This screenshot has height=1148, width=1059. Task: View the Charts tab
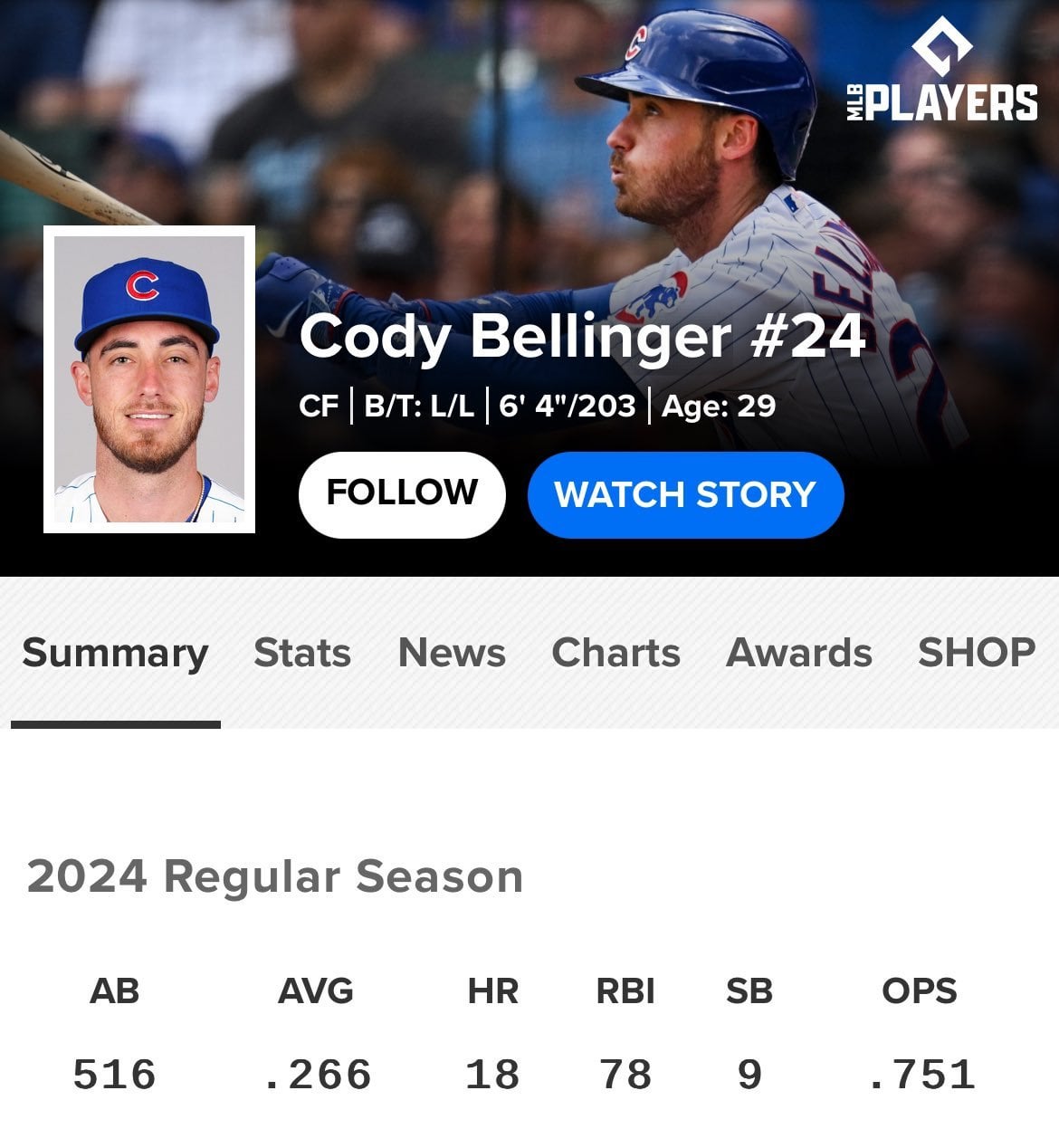tap(615, 653)
